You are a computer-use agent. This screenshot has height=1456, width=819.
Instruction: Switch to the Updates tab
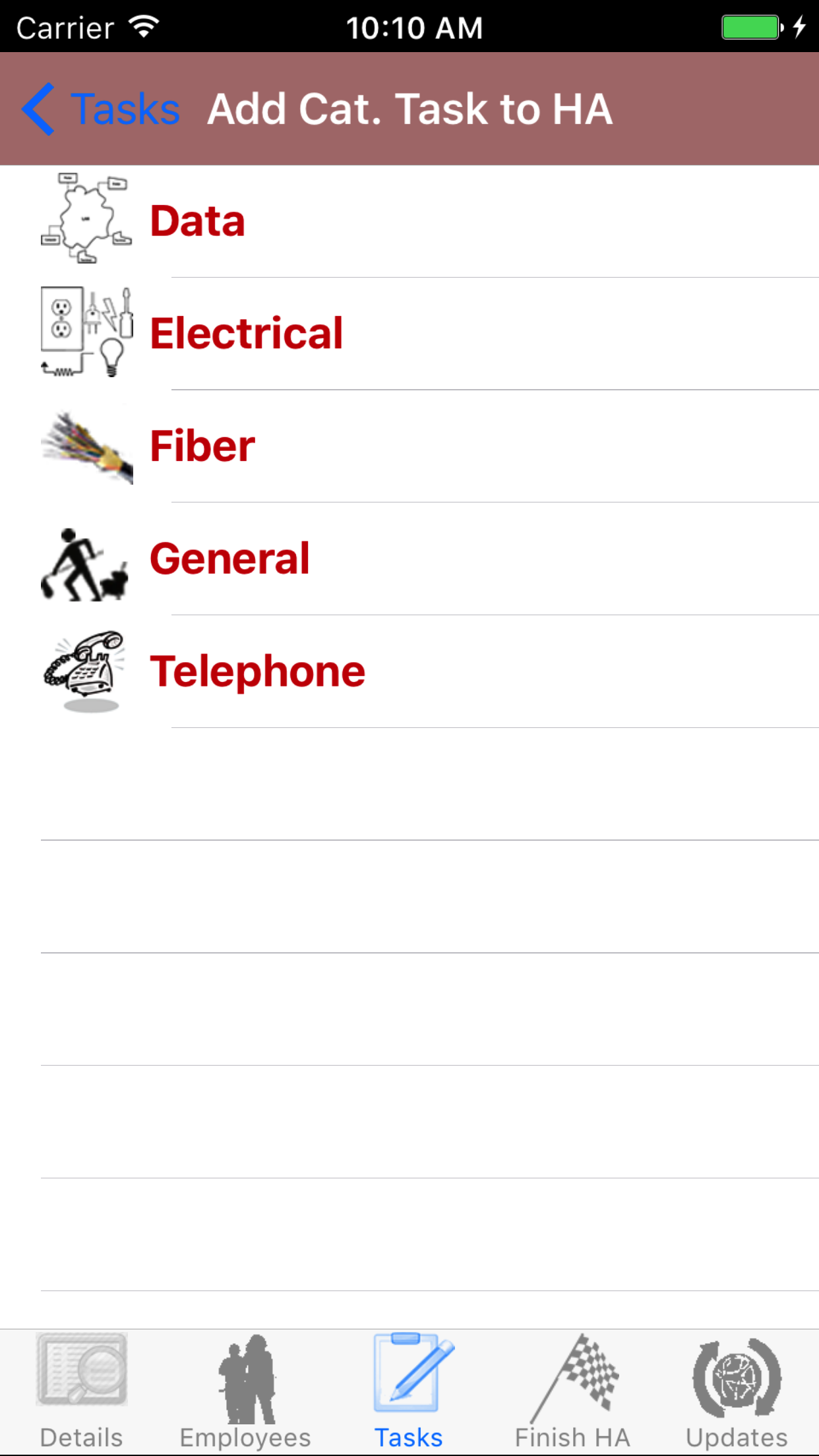pyautogui.click(x=737, y=1391)
